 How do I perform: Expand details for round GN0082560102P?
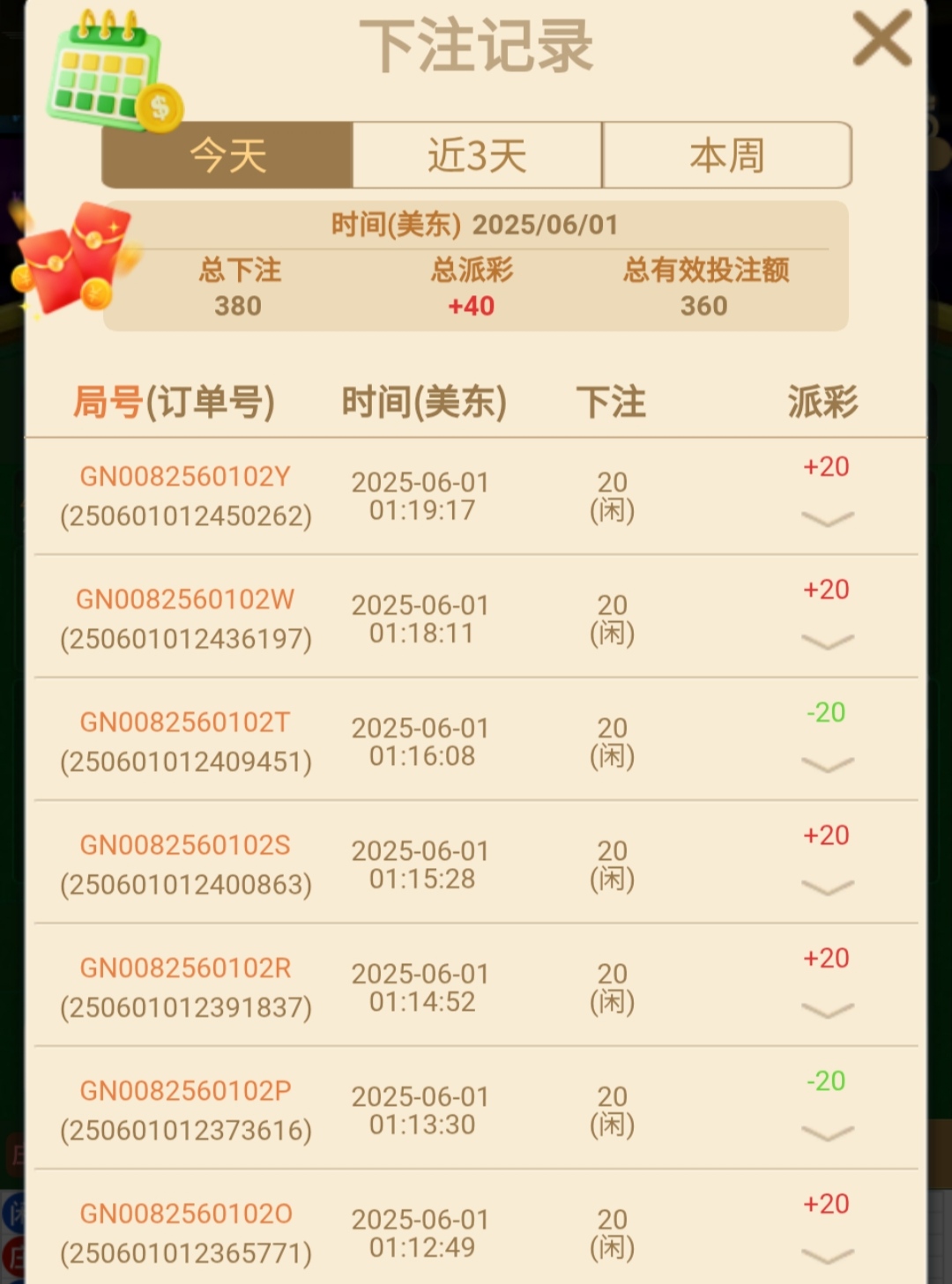pos(827,1133)
